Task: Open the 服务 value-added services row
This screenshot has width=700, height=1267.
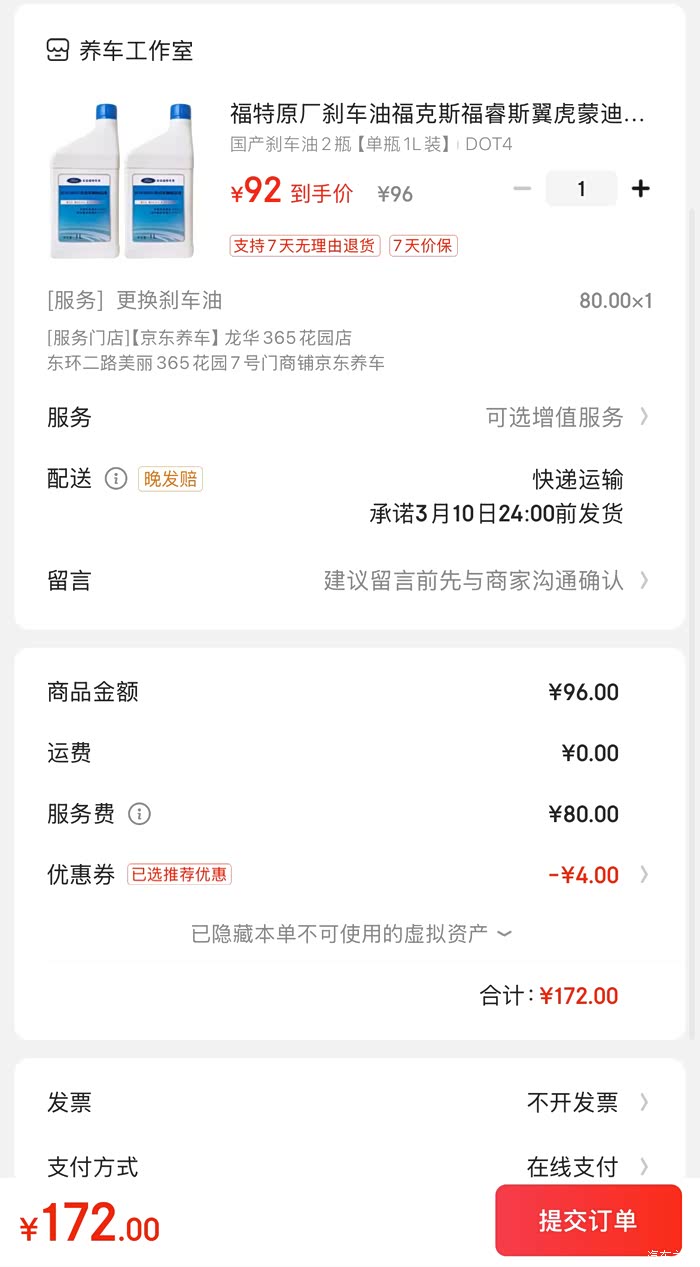Action: point(566,417)
